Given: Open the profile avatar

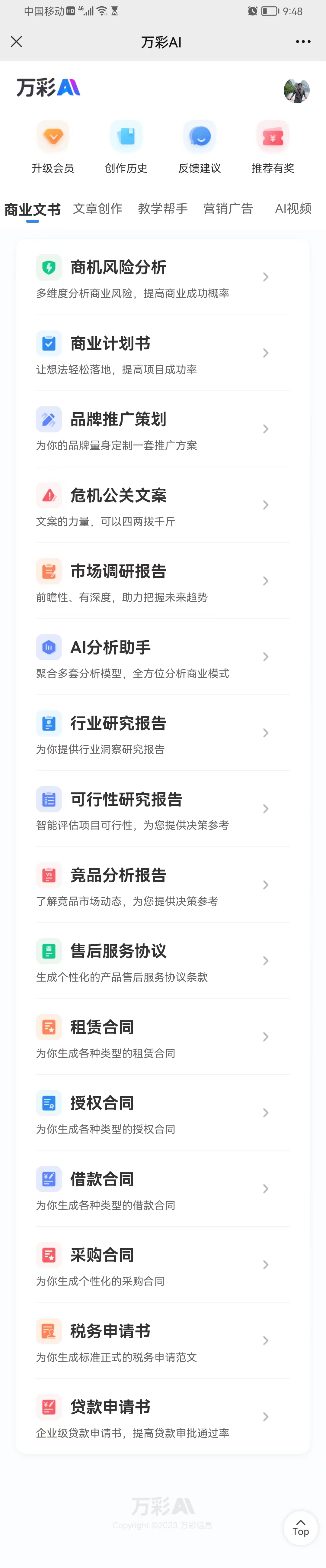Looking at the screenshot, I should coord(296,90).
